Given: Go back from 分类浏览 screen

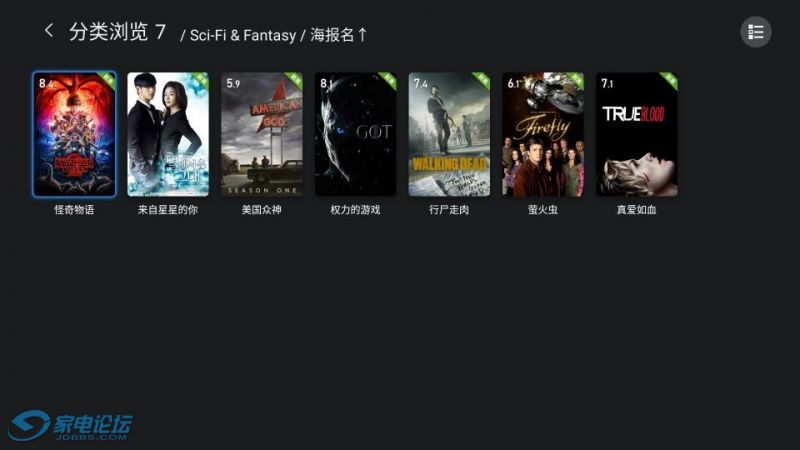Looking at the screenshot, I should [48, 31].
